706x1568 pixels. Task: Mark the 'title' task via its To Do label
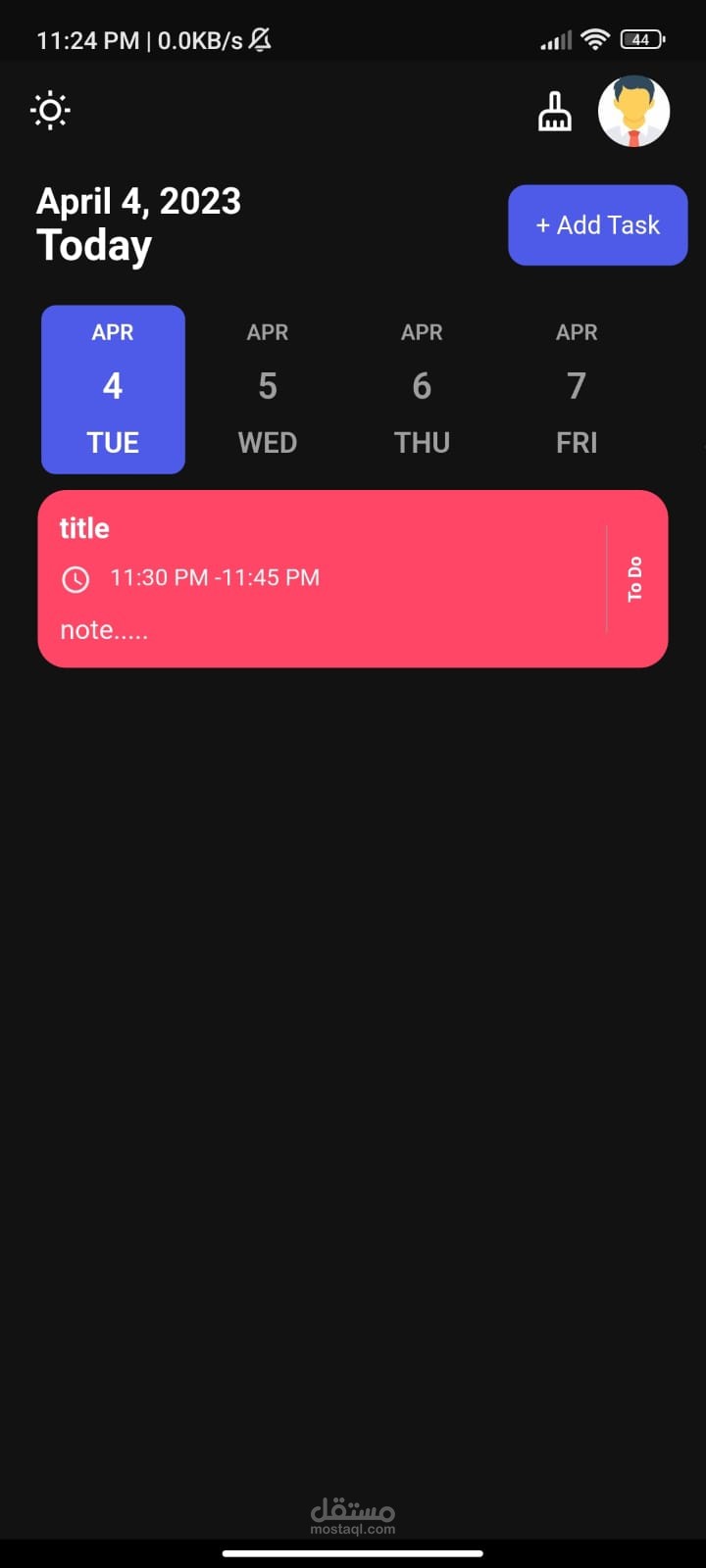635,579
